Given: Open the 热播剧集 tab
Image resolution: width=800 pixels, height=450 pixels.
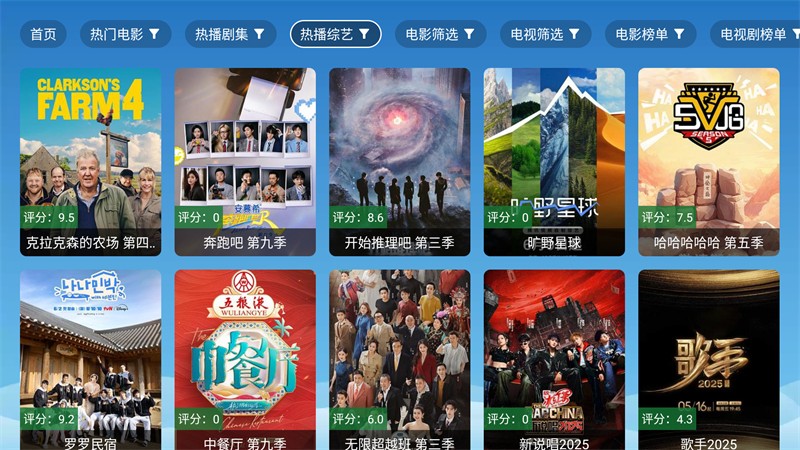Looking at the screenshot, I should click(x=230, y=34).
